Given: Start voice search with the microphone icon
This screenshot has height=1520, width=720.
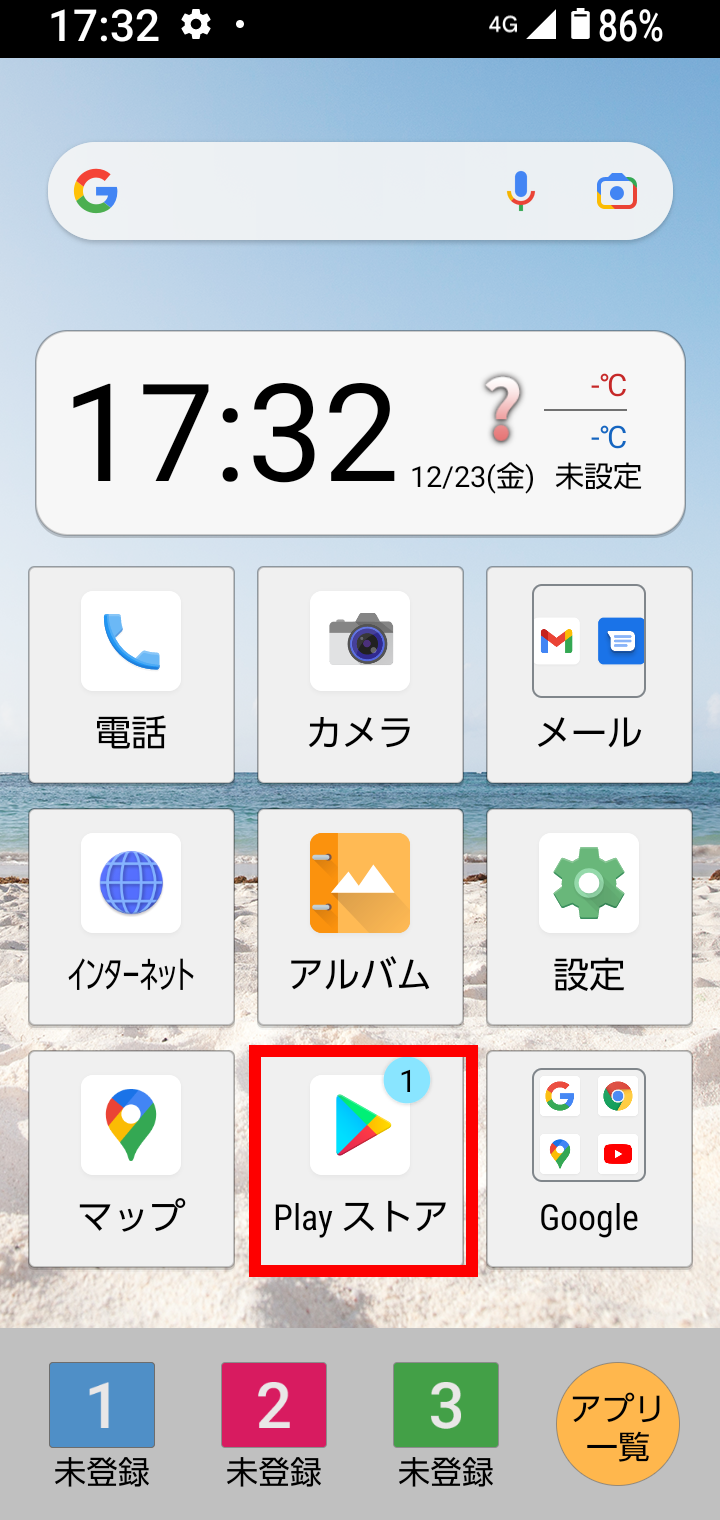Looking at the screenshot, I should coord(520,191).
